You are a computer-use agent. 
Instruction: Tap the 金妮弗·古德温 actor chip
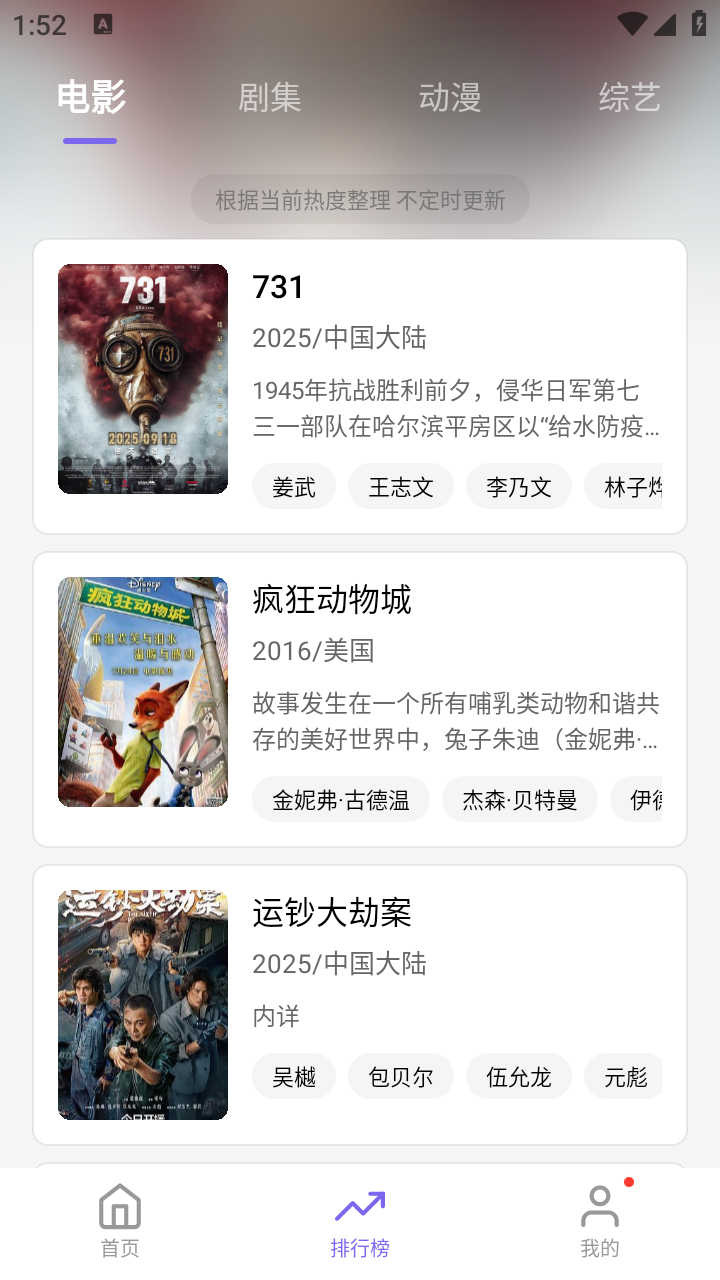click(340, 798)
